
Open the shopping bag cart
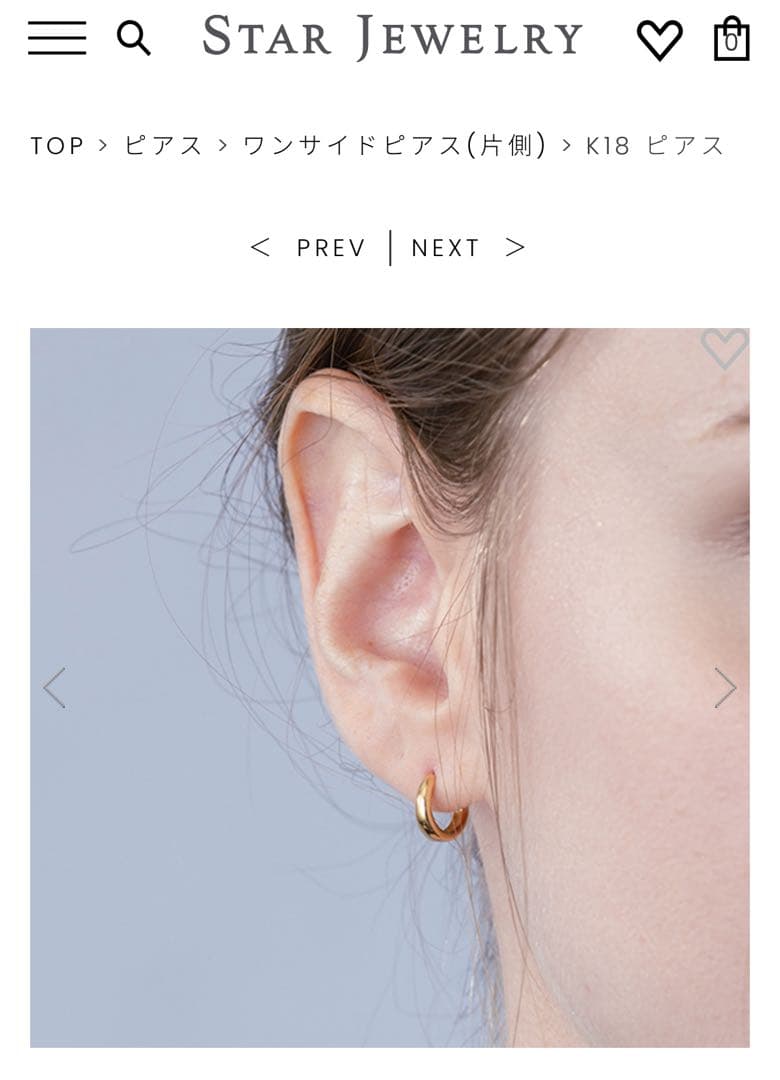coord(731,40)
